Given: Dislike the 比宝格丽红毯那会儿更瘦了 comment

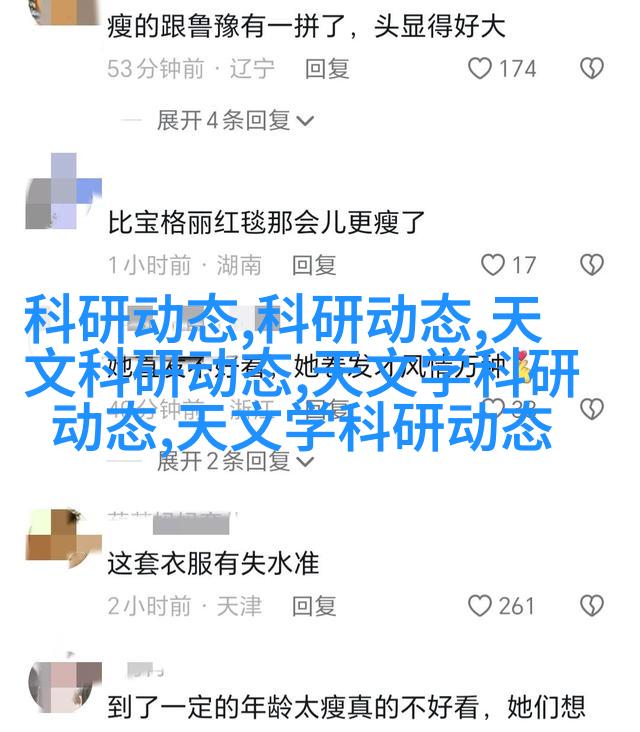Looking at the screenshot, I should (592, 265).
